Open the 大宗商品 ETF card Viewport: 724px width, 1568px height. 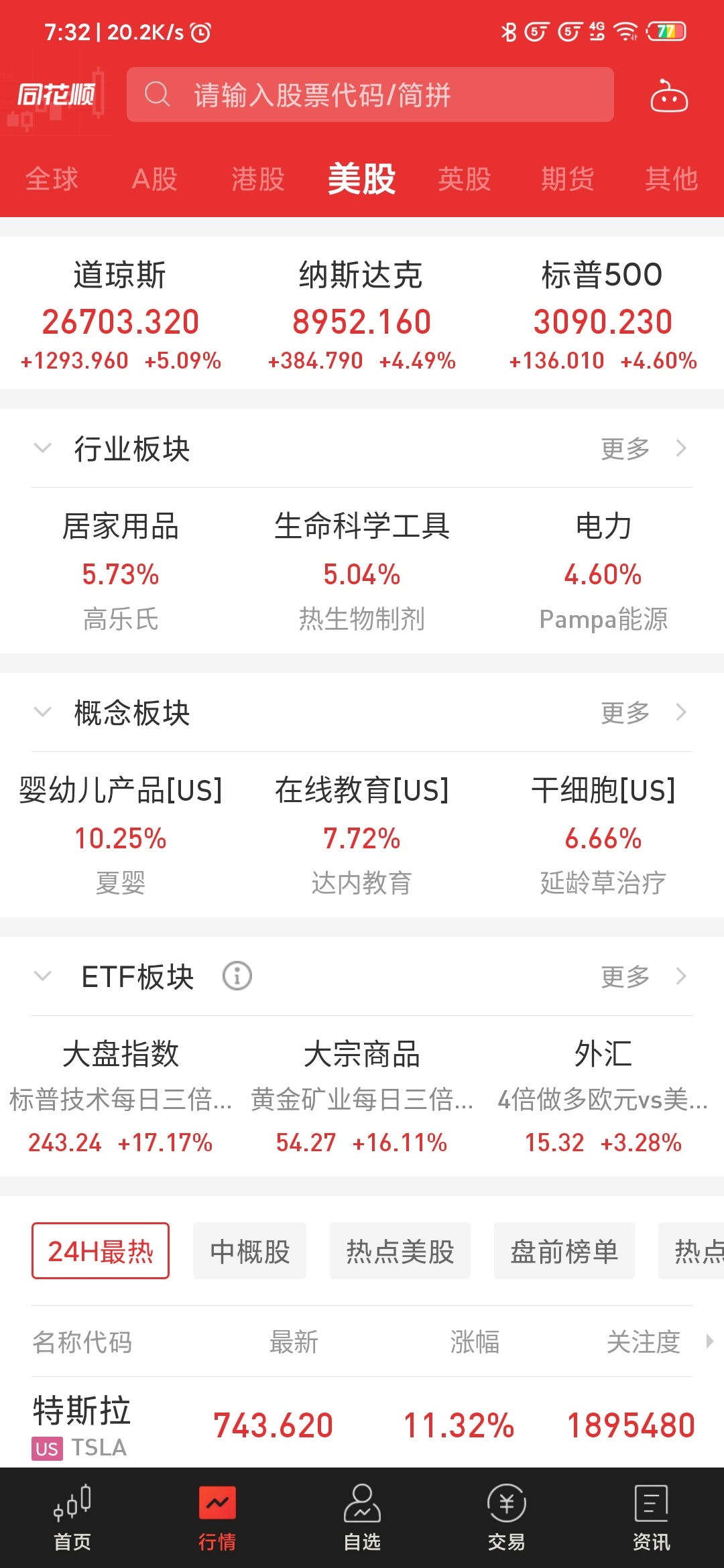point(362,1096)
